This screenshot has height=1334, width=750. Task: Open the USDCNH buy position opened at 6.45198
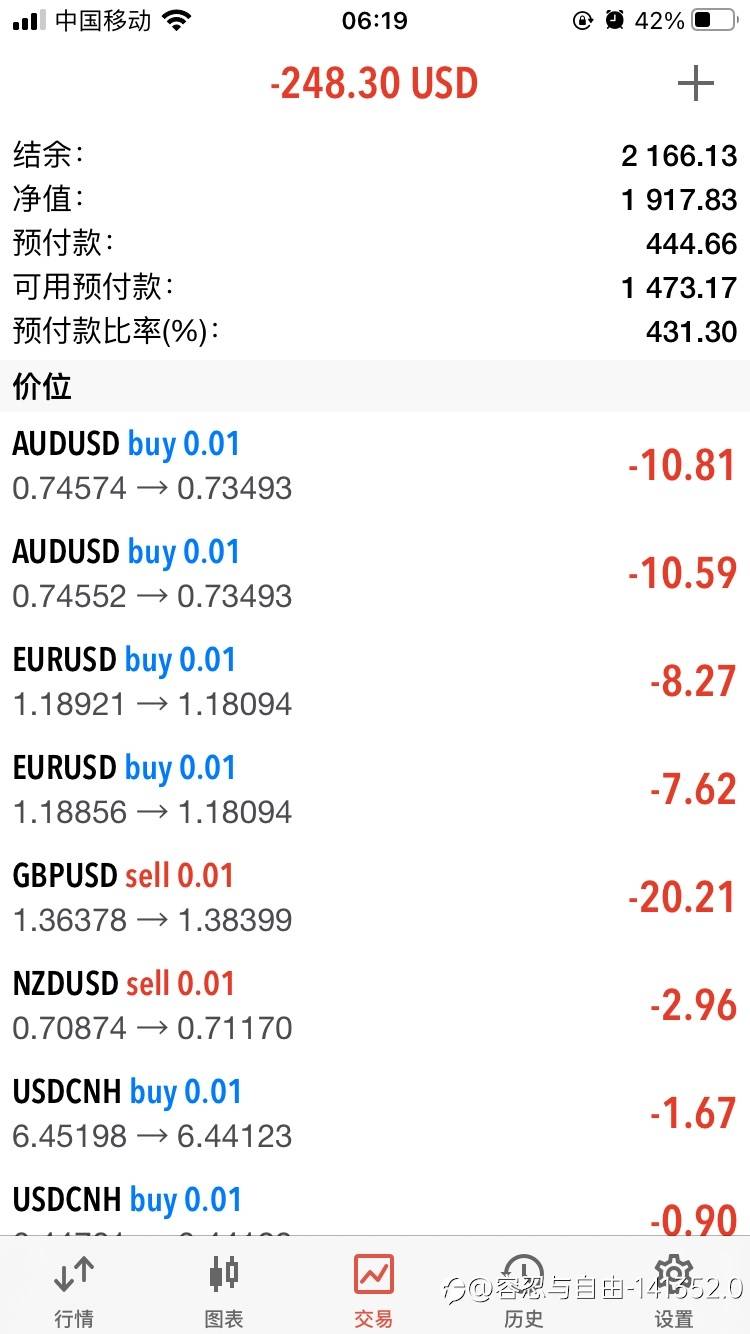[x=374, y=1114]
